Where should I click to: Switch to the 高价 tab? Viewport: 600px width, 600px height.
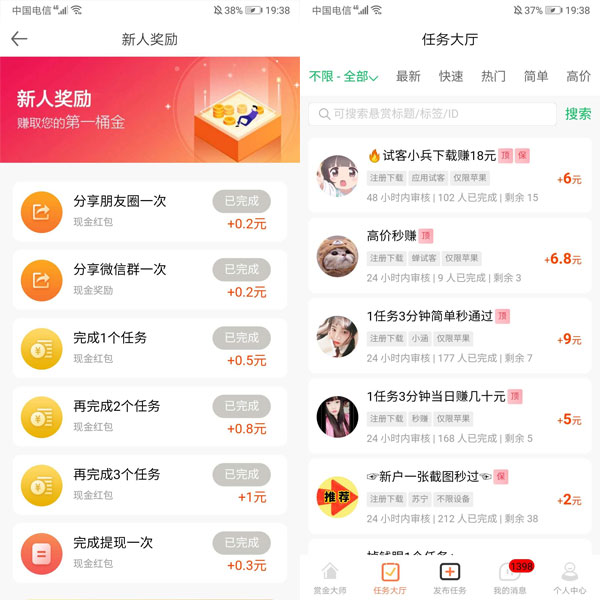[x=578, y=76]
